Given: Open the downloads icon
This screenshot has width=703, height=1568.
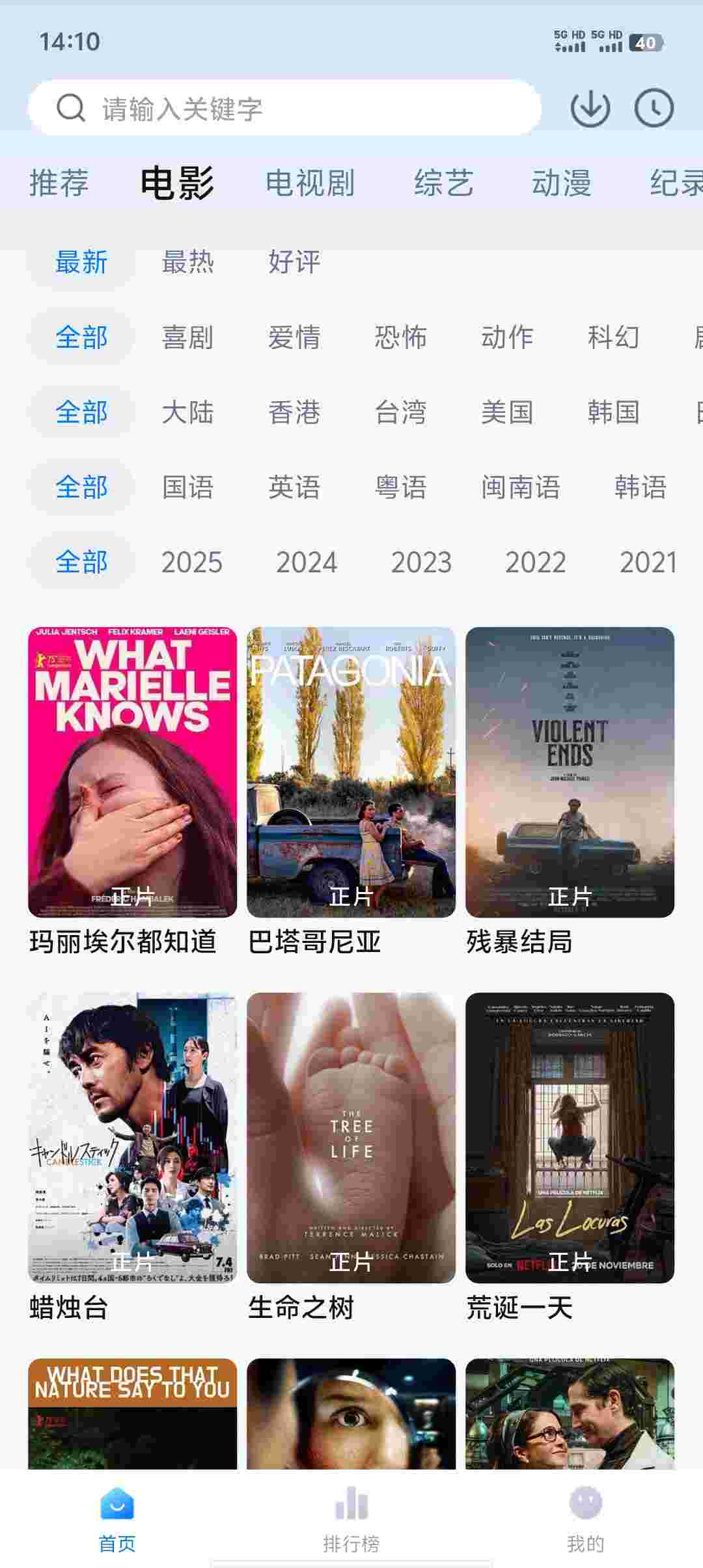Looking at the screenshot, I should 590,108.
